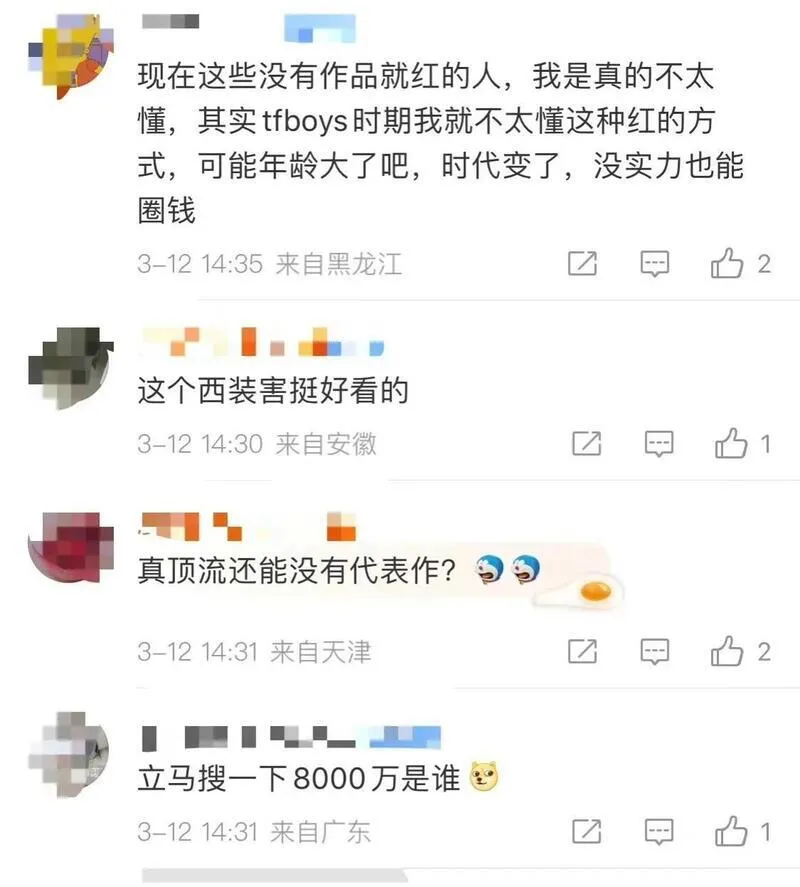
Task: Open avatar of the 天津 commenter
Action: tap(66, 547)
